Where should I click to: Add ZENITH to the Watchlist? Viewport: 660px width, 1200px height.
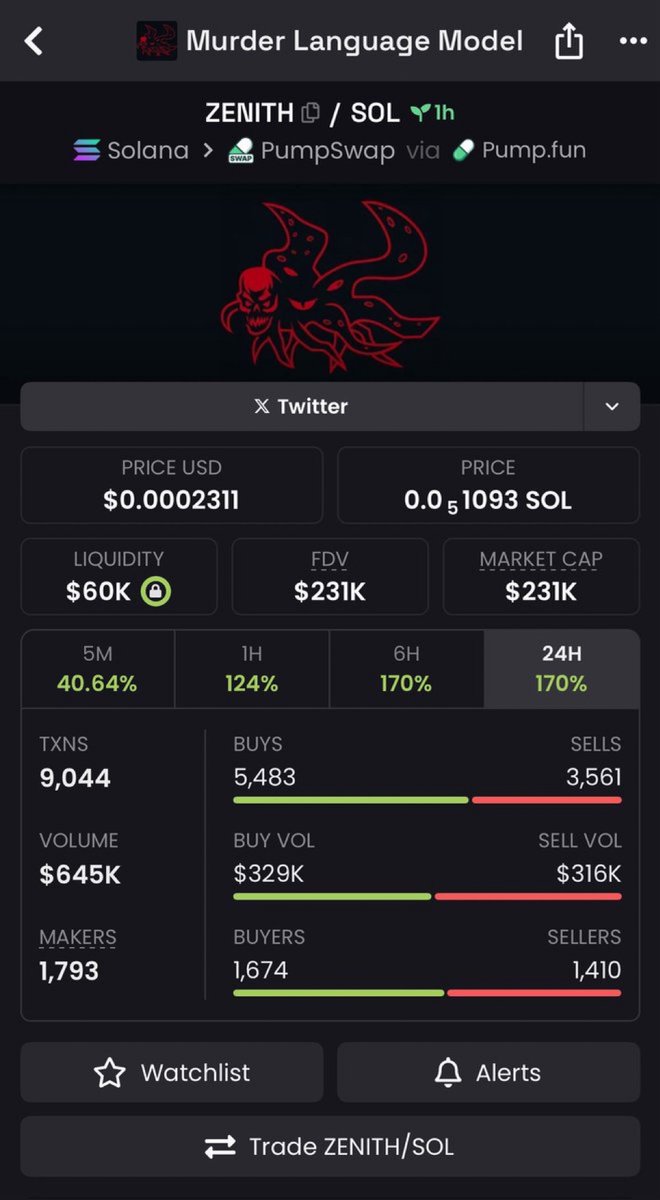[x=172, y=1072]
